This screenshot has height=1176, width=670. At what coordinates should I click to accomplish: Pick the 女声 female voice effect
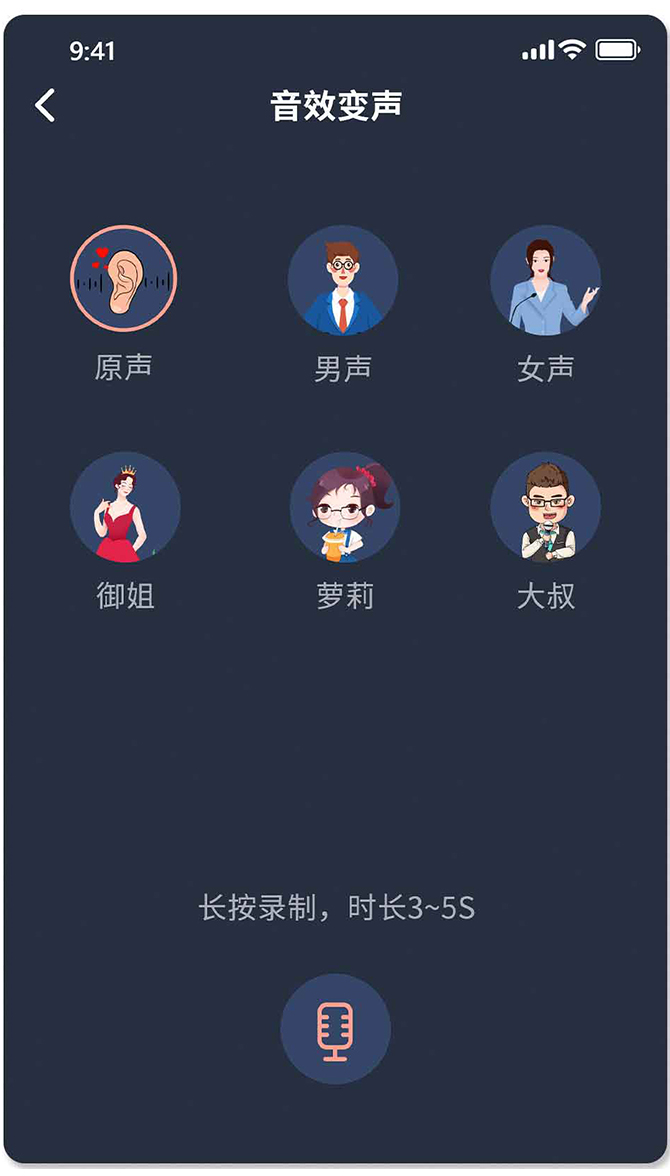[x=545, y=281]
